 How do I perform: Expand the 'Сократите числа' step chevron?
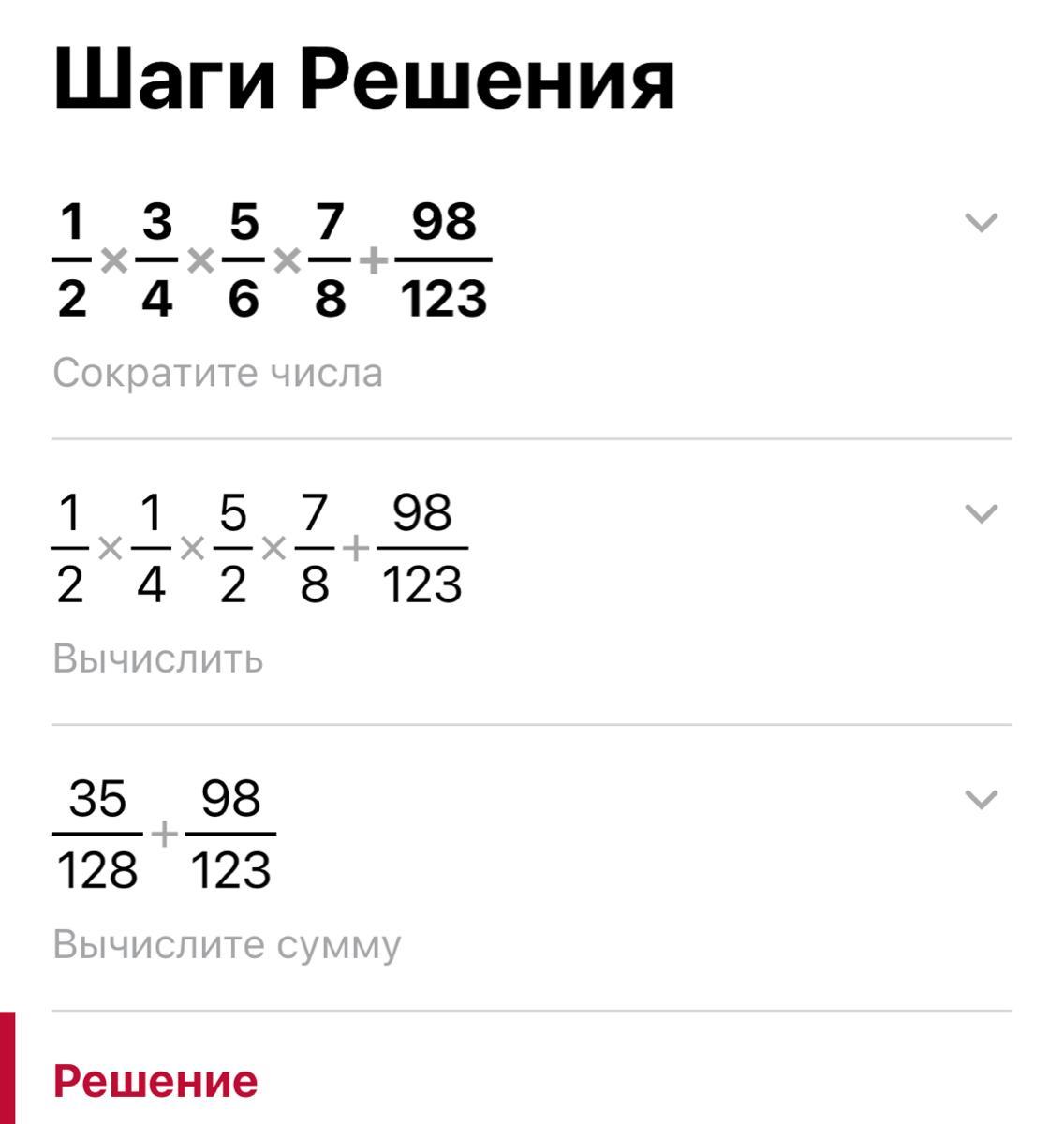[981, 223]
